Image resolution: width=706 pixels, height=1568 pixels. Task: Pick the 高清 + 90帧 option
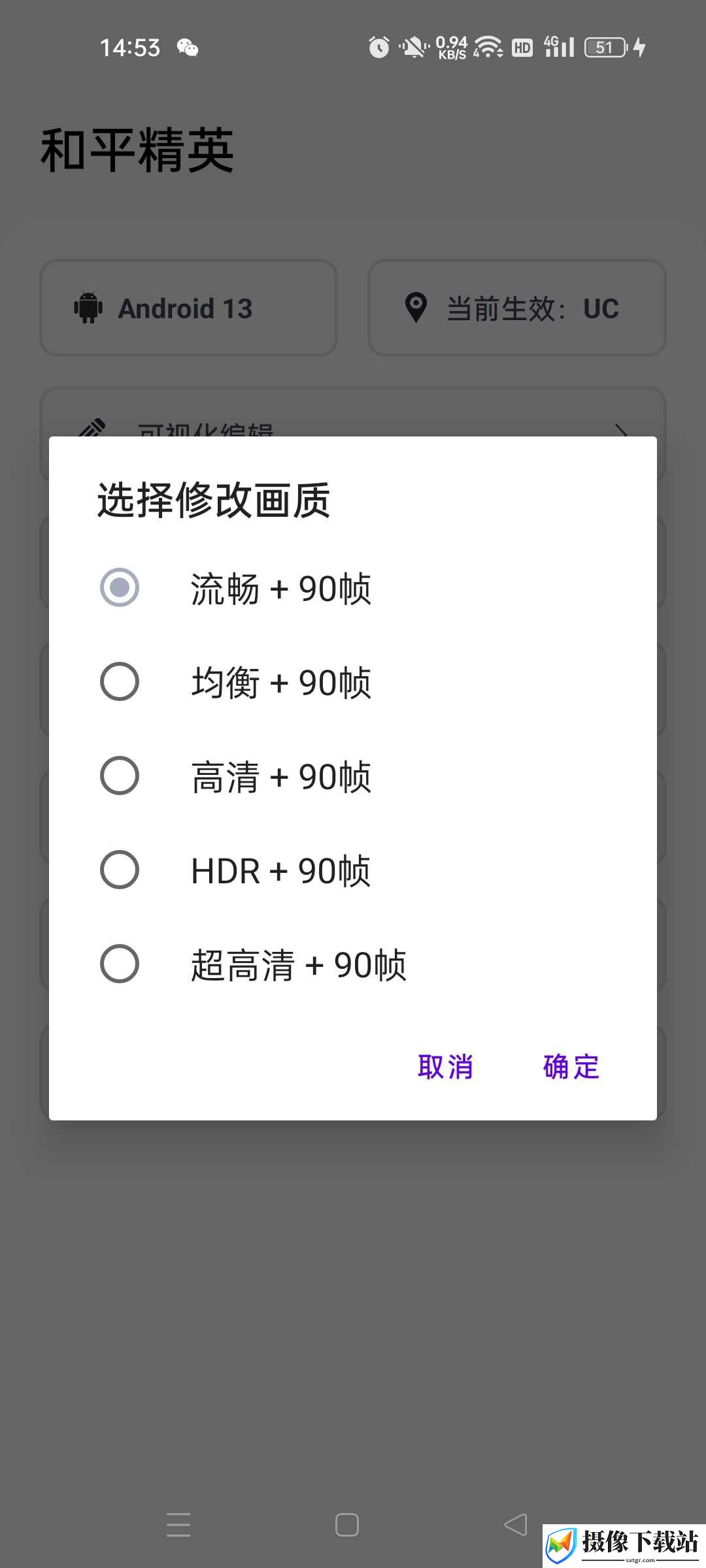(353, 776)
